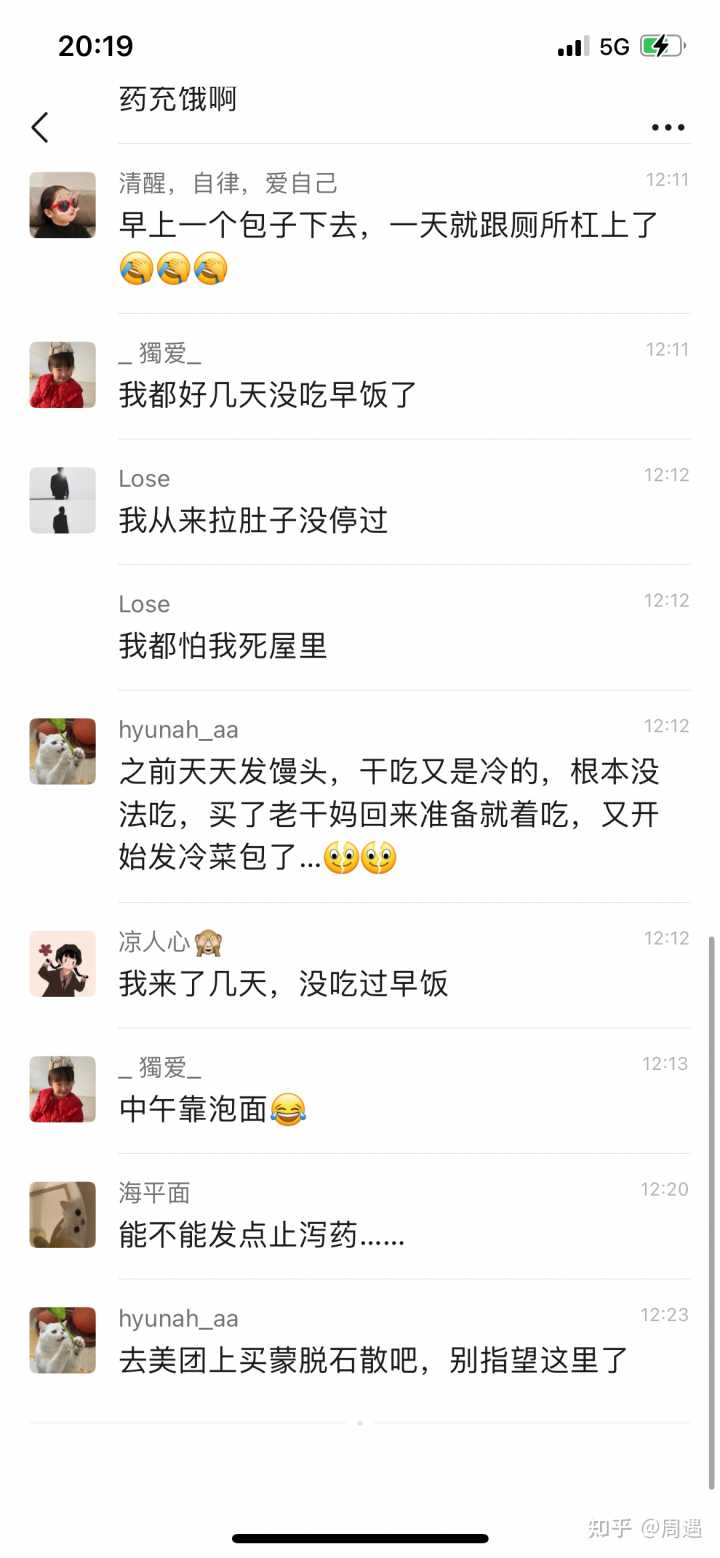Open hyunah_aa's cat avatar at 12:23
Image resolution: width=720 pixels, height=1558 pixels.
click(62, 1340)
